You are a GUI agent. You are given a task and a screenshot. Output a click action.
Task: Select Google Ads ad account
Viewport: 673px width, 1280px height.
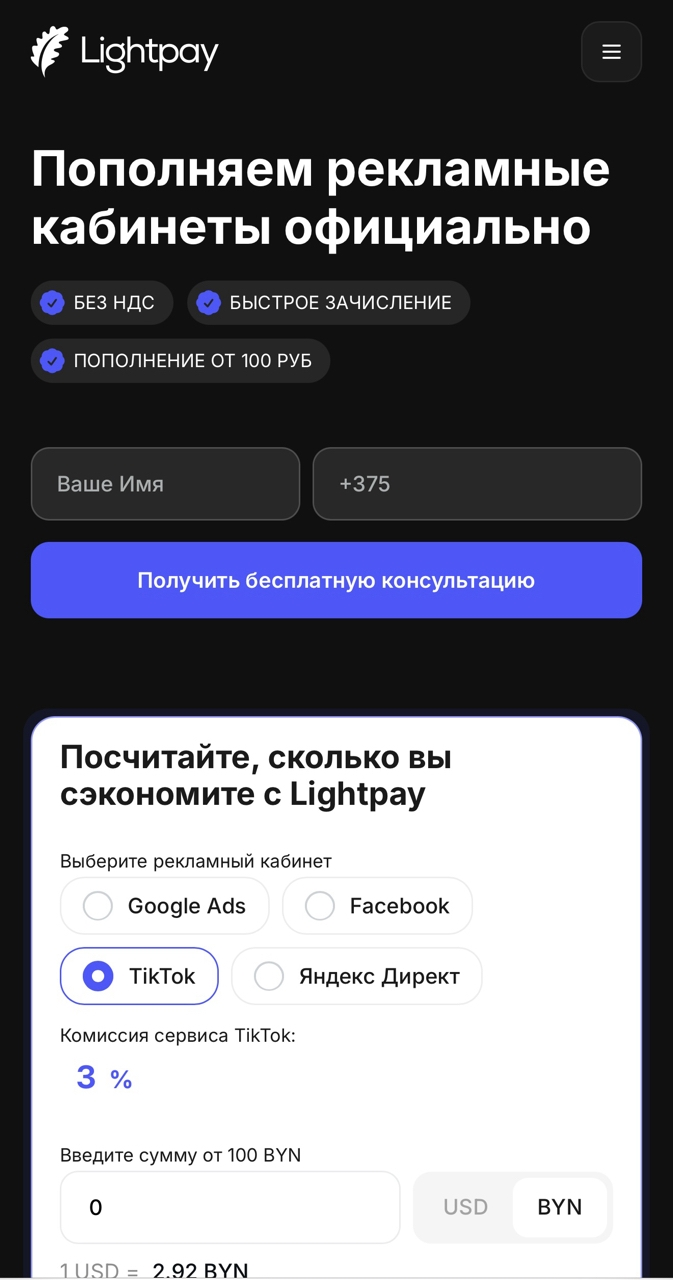[x=165, y=906]
